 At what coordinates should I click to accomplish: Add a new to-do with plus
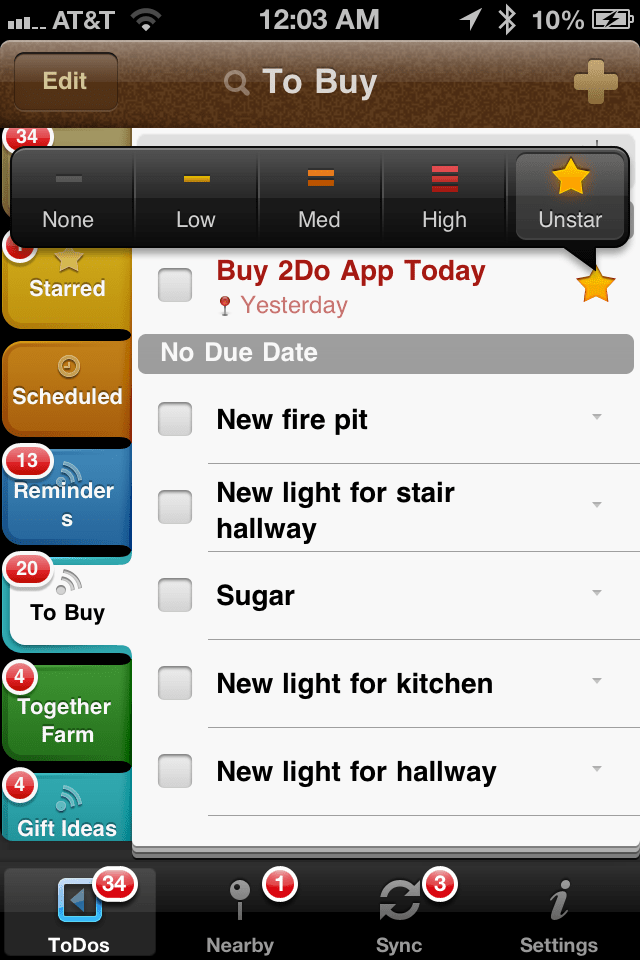click(x=595, y=83)
